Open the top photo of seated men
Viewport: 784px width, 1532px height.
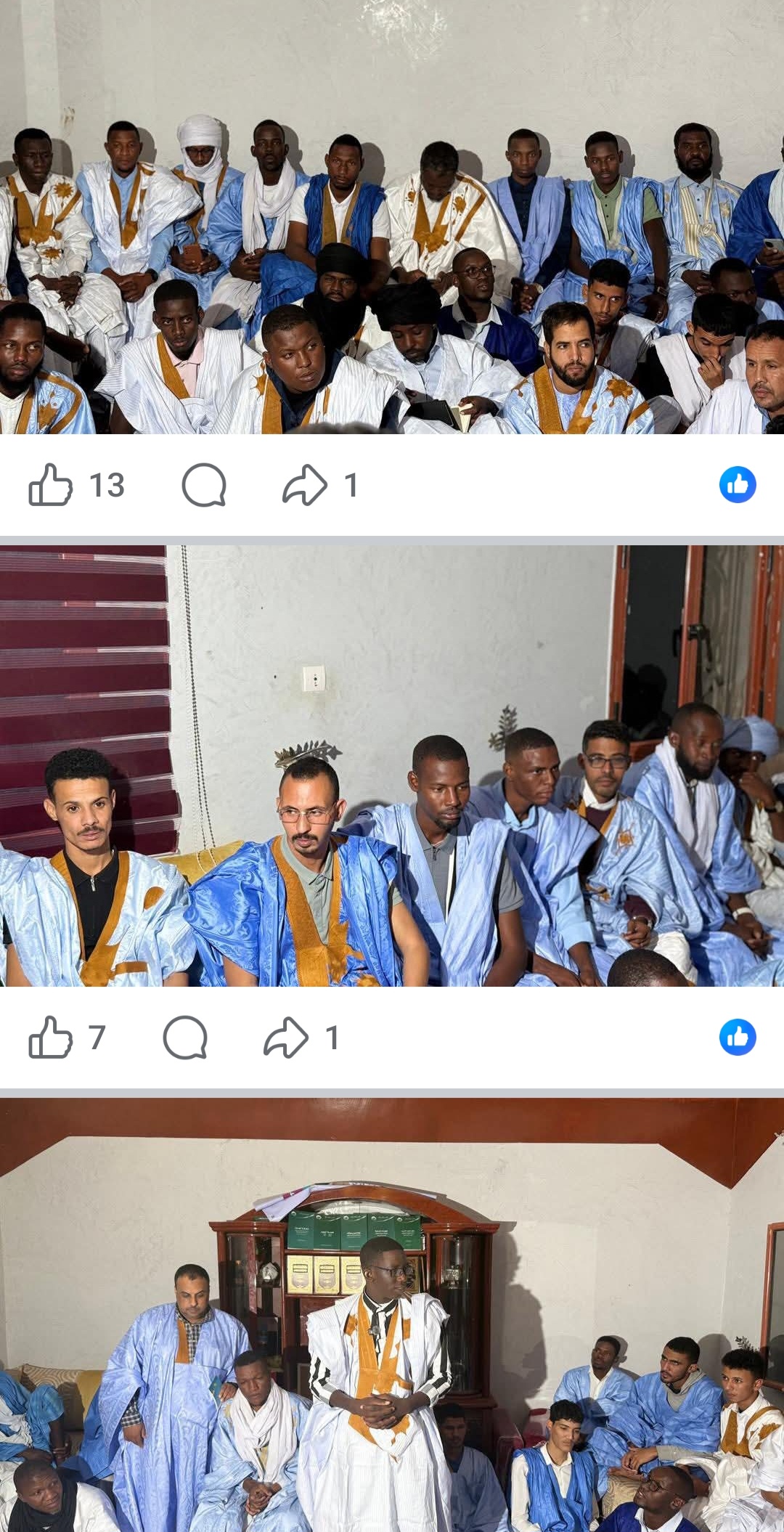tap(392, 218)
